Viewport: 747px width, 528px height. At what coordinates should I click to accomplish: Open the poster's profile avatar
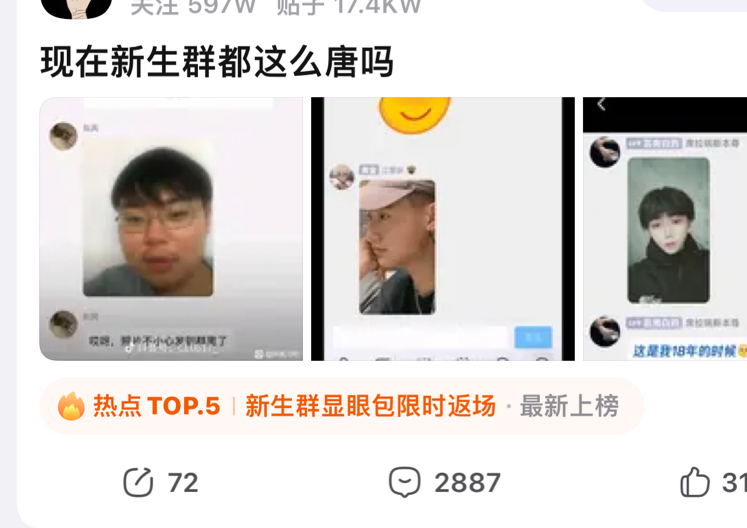77,8
